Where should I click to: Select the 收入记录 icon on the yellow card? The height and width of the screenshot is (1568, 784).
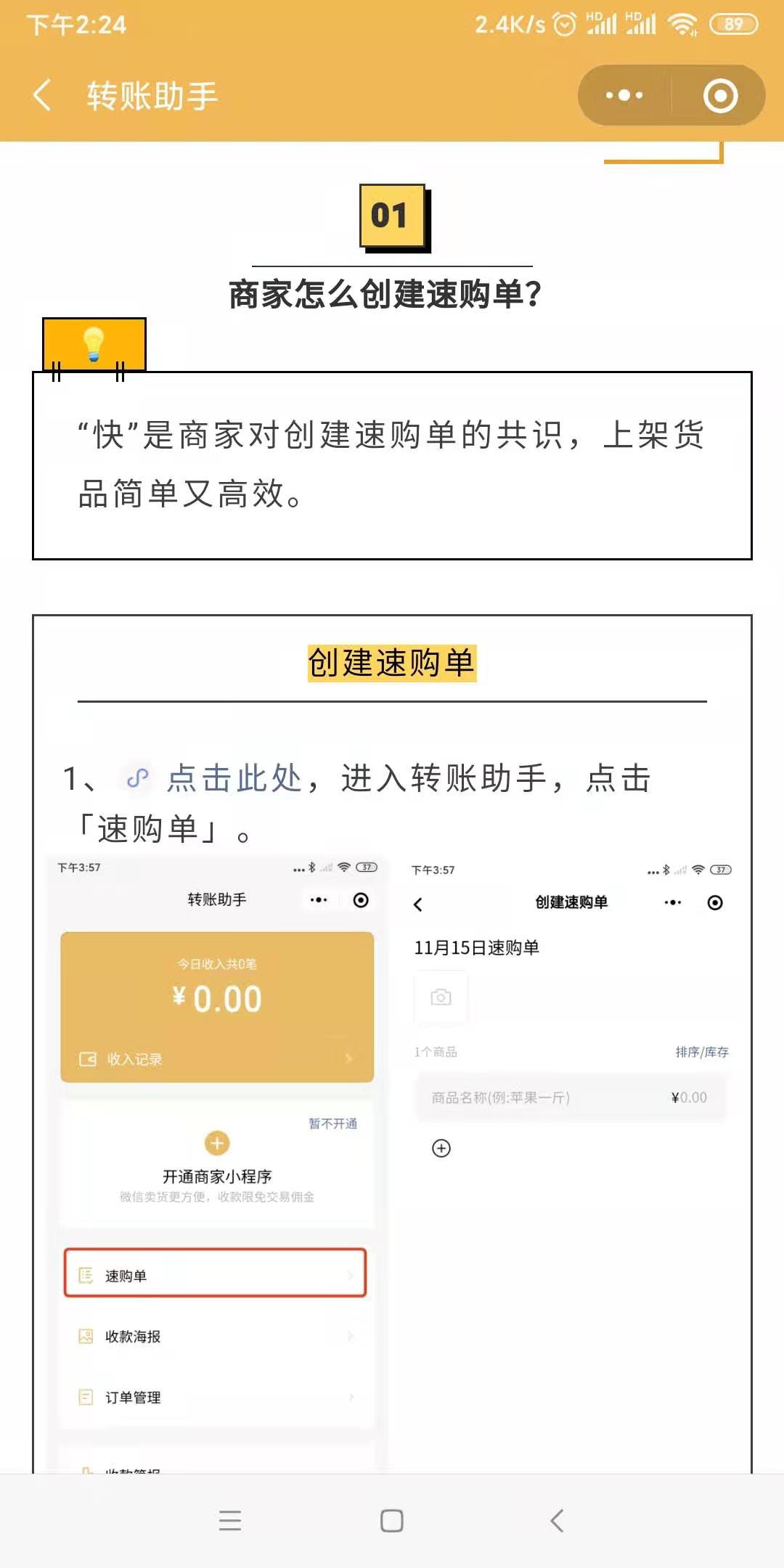point(87,1058)
